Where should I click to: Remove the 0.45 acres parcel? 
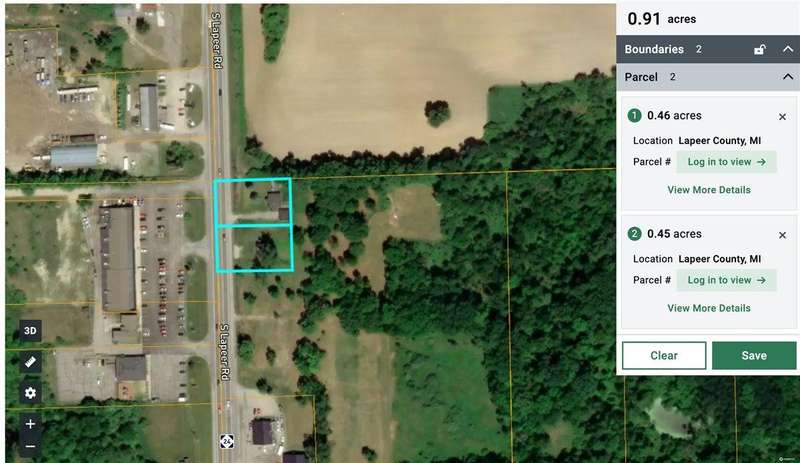coord(782,235)
